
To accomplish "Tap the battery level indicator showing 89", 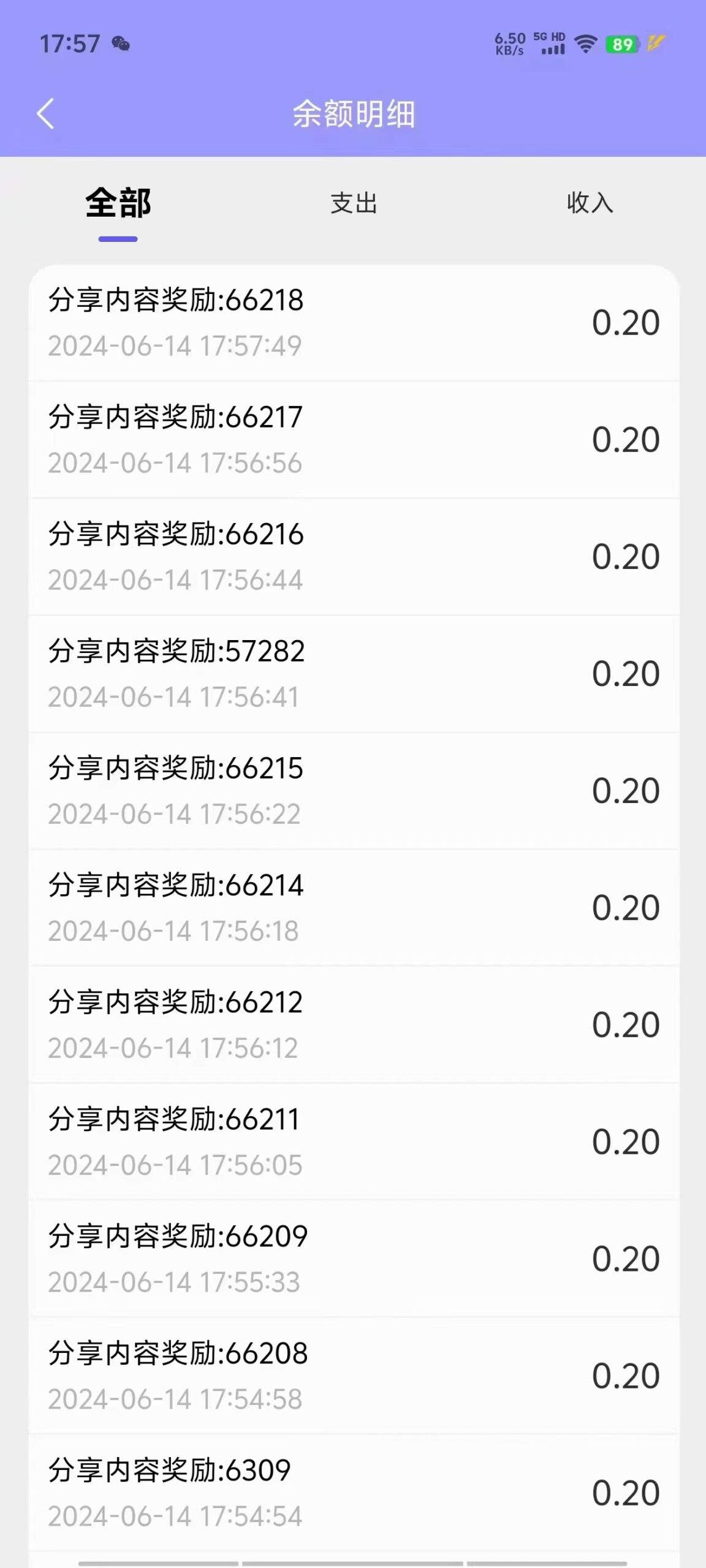I will (x=621, y=44).
